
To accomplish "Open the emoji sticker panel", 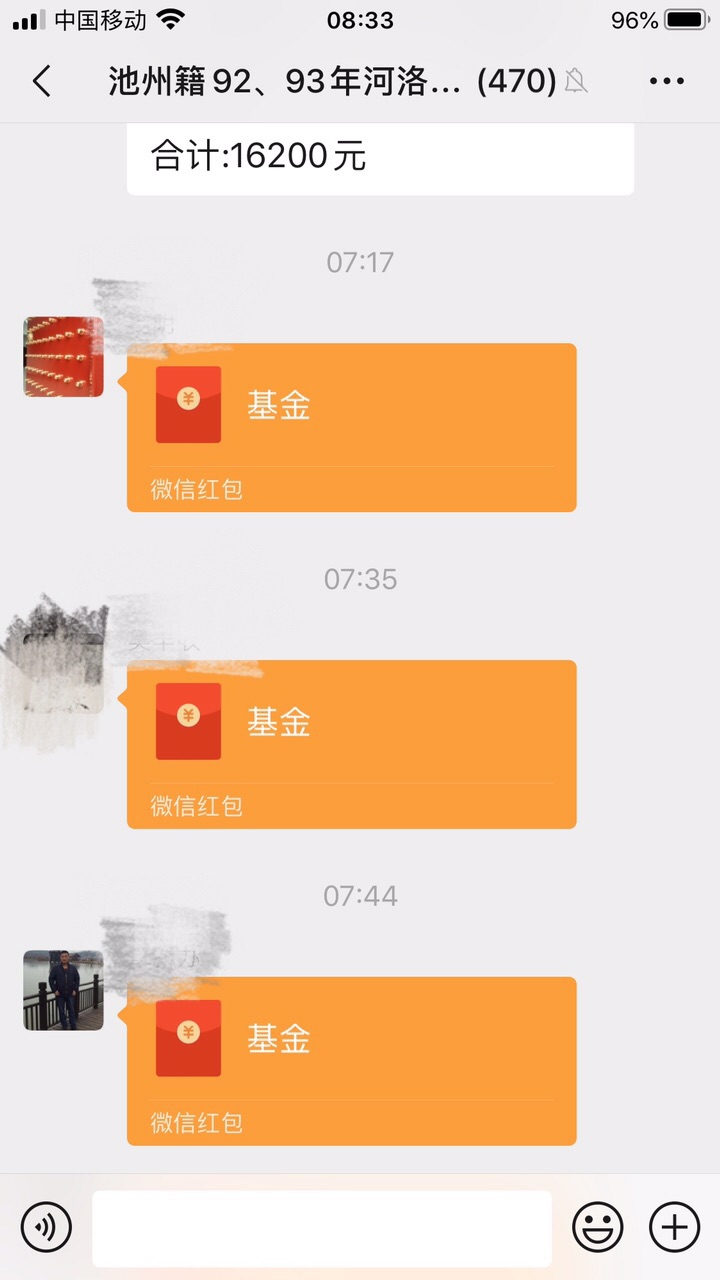I will (x=597, y=1227).
